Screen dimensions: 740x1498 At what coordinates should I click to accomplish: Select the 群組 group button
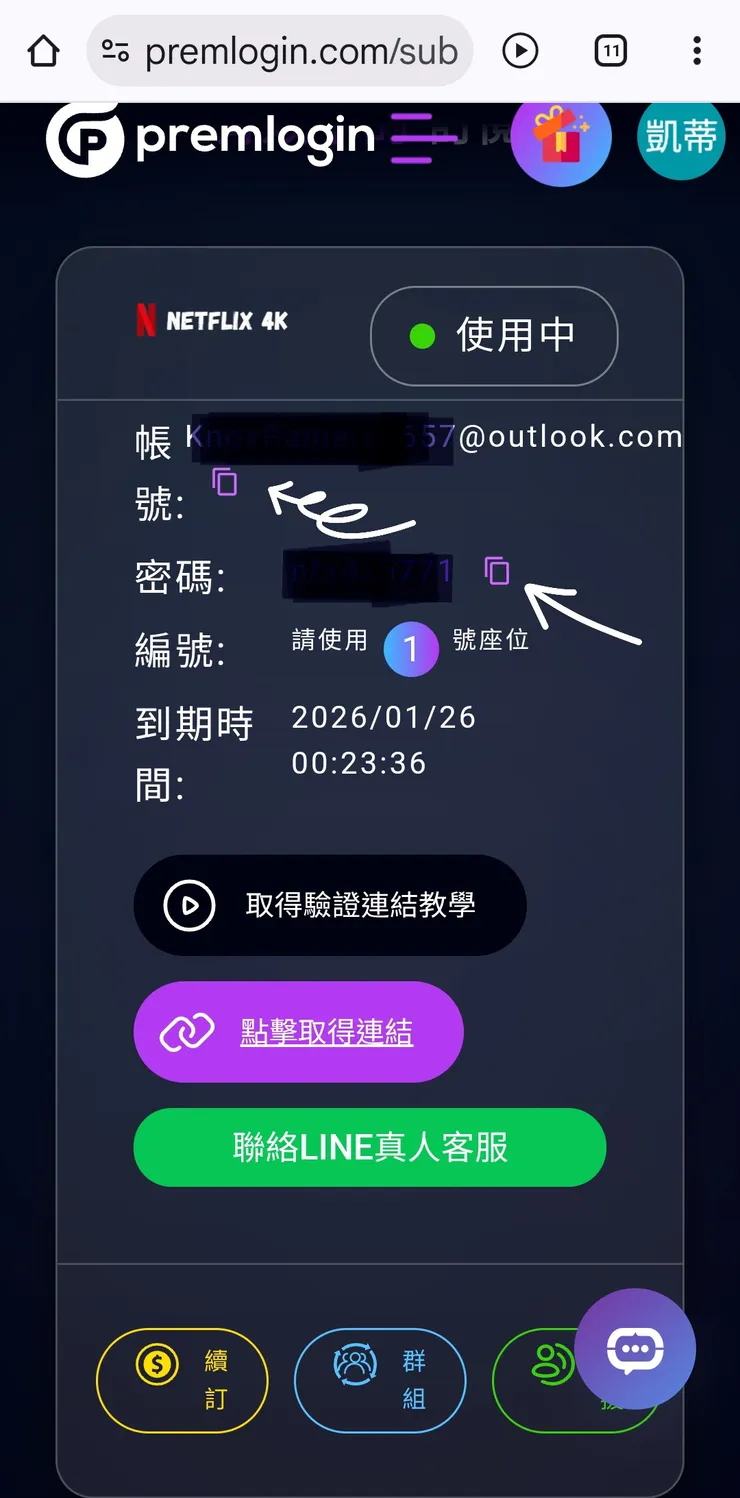coord(379,1380)
